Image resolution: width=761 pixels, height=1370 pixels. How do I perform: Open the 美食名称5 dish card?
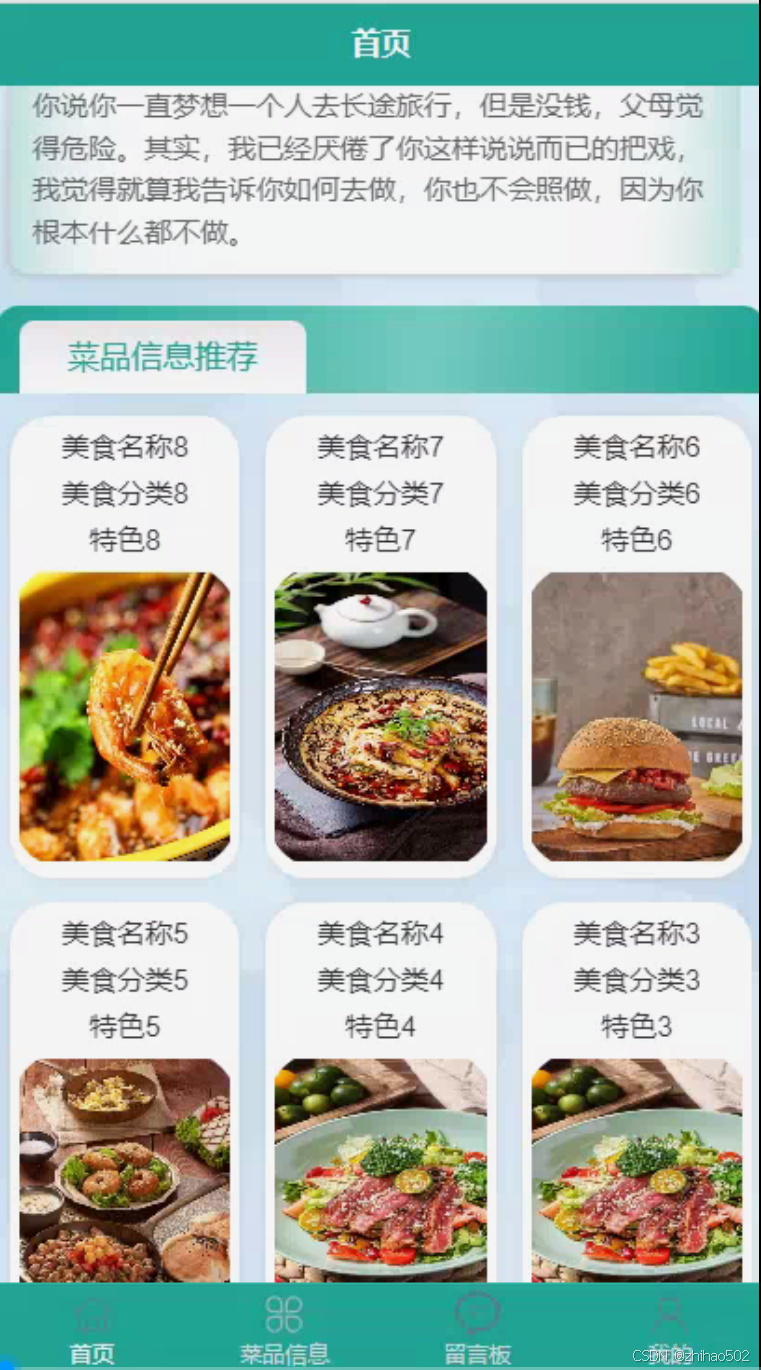[x=124, y=1093]
